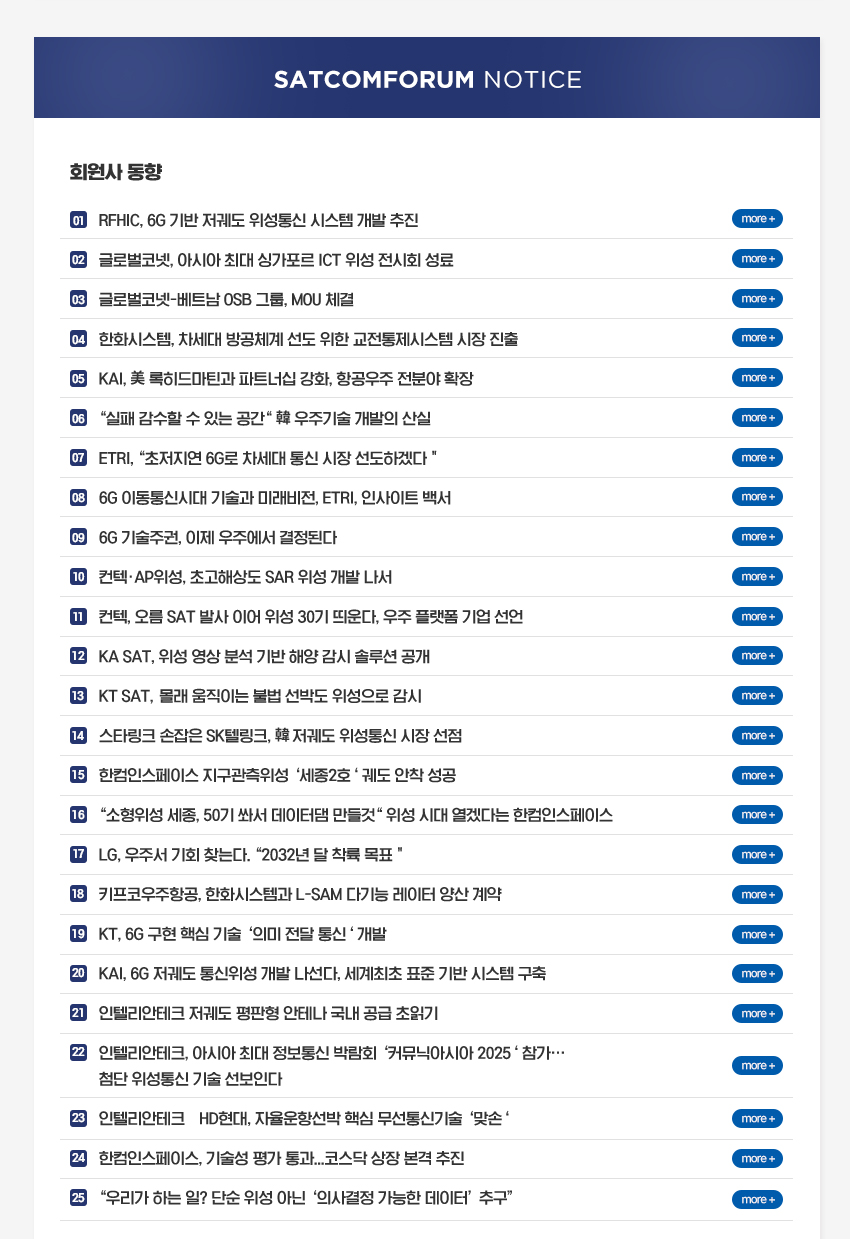Tap more for 6G 이동통신시대 ETRI 인사이트 백서
The width and height of the screenshot is (850, 1239).
click(757, 497)
